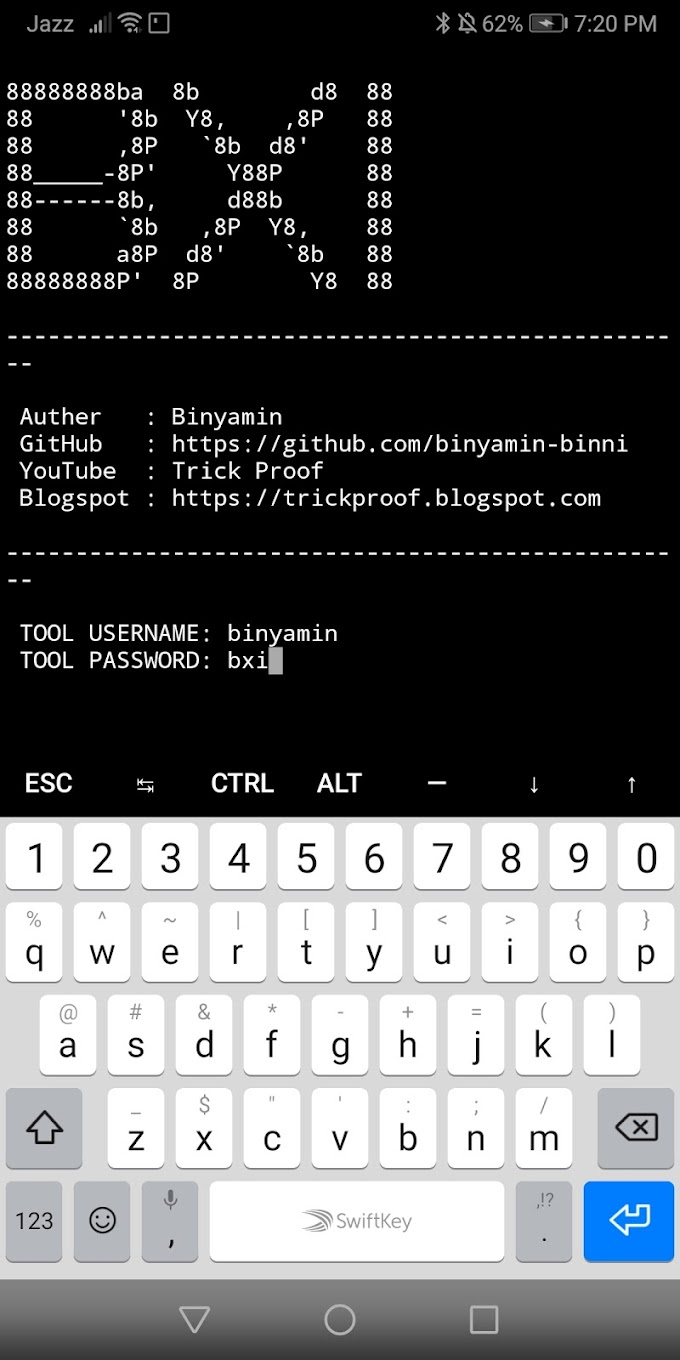Submit the password with the enter key

point(629,1220)
